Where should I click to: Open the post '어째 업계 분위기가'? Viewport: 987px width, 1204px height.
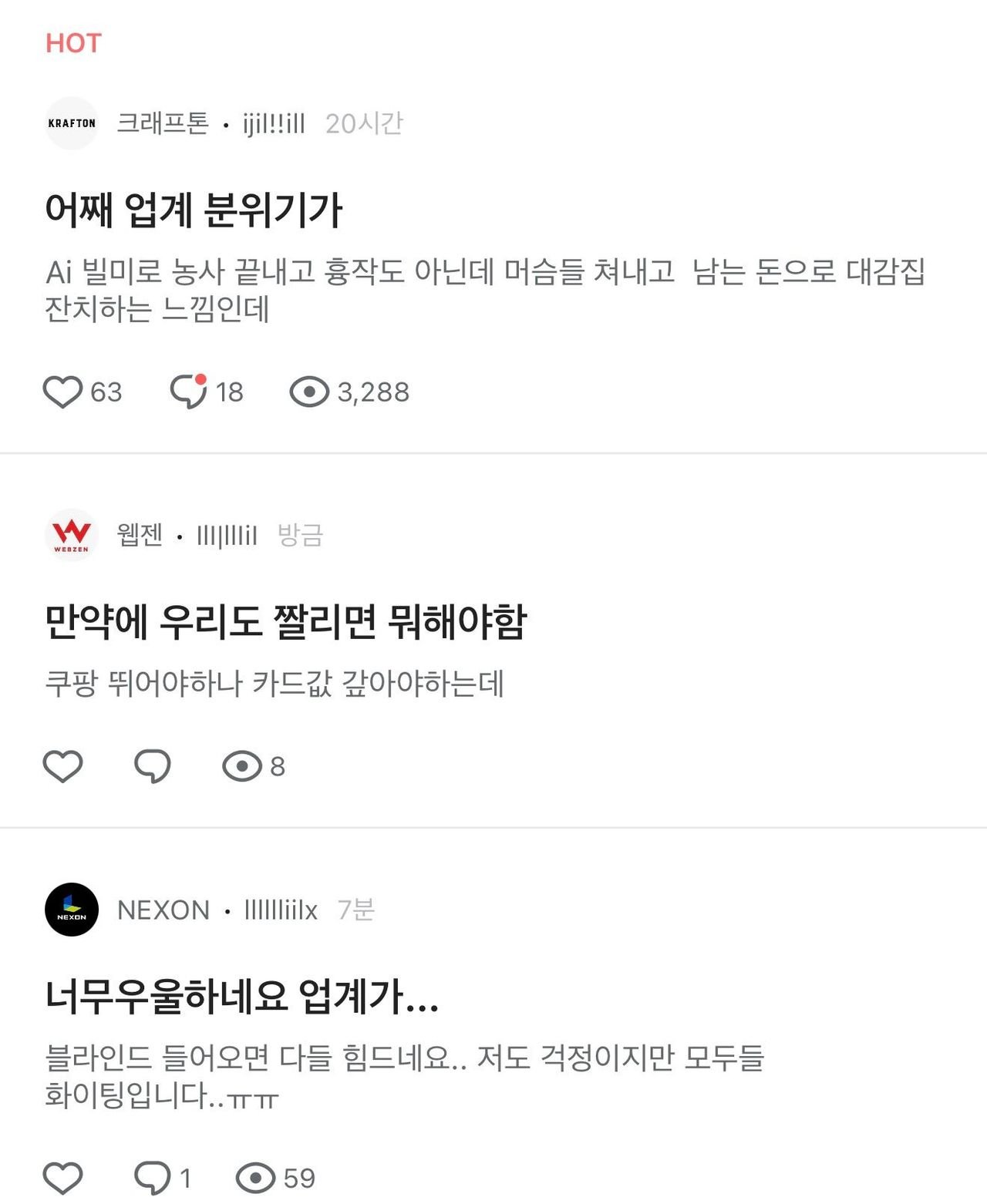[194, 210]
